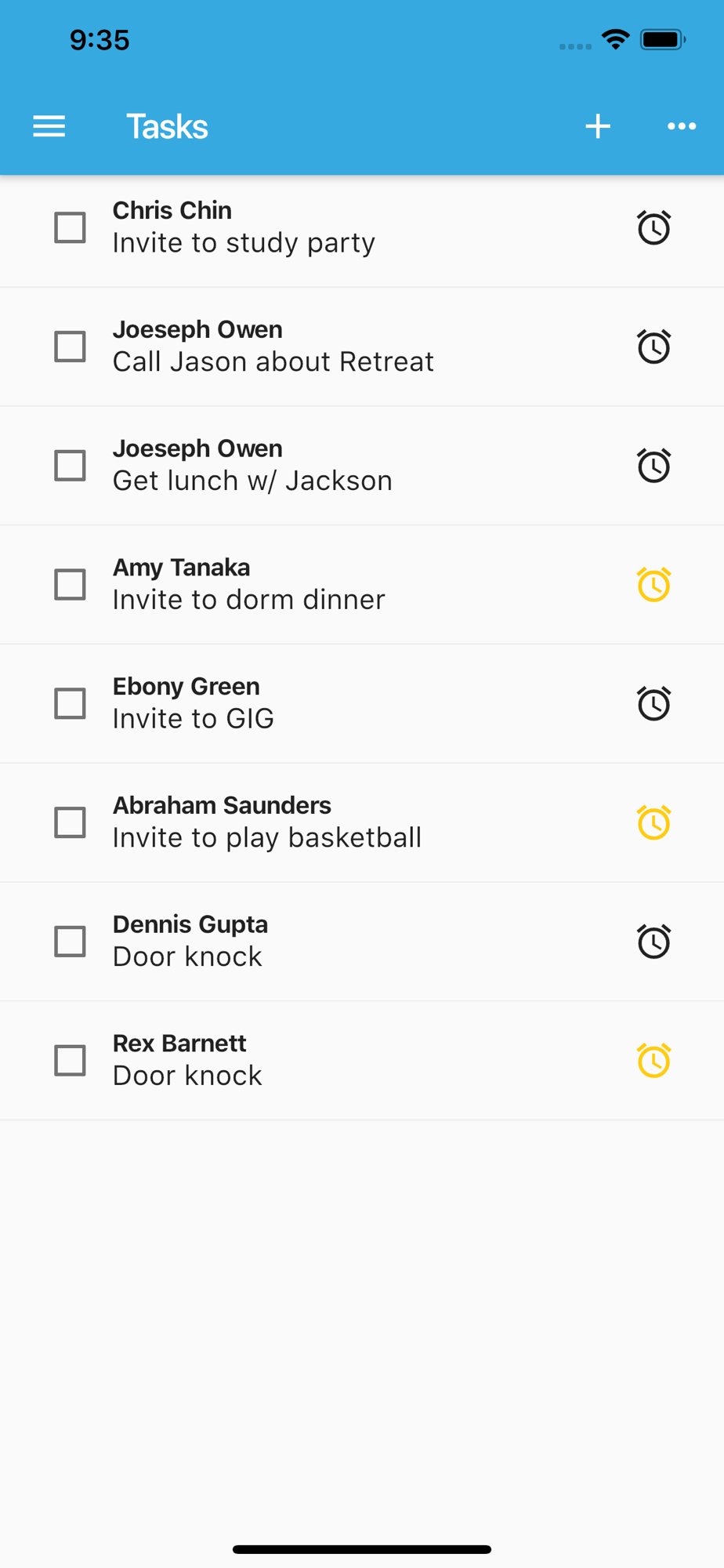This screenshot has height=1568, width=724.
Task: Add a new task with plus icon
Action: [598, 126]
